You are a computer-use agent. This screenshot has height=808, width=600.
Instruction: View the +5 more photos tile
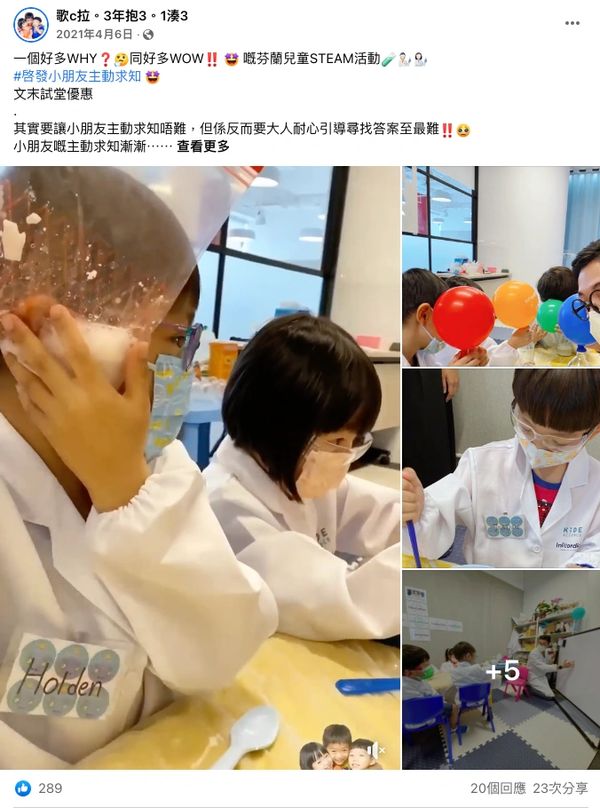point(500,670)
